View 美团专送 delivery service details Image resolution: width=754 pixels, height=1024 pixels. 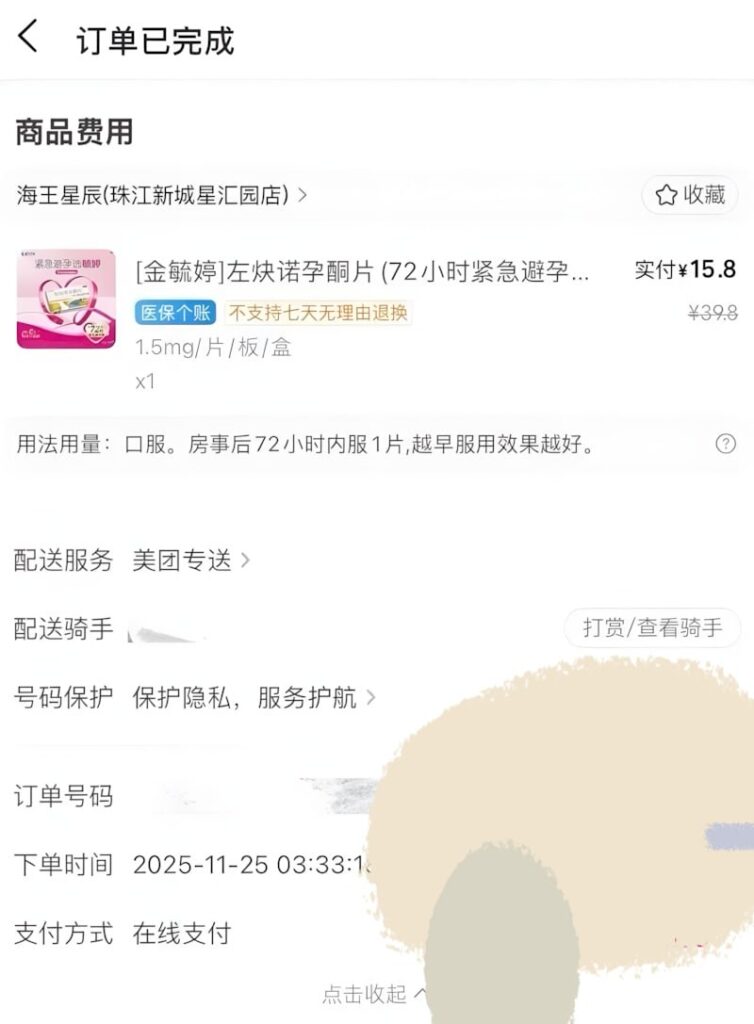[190, 561]
